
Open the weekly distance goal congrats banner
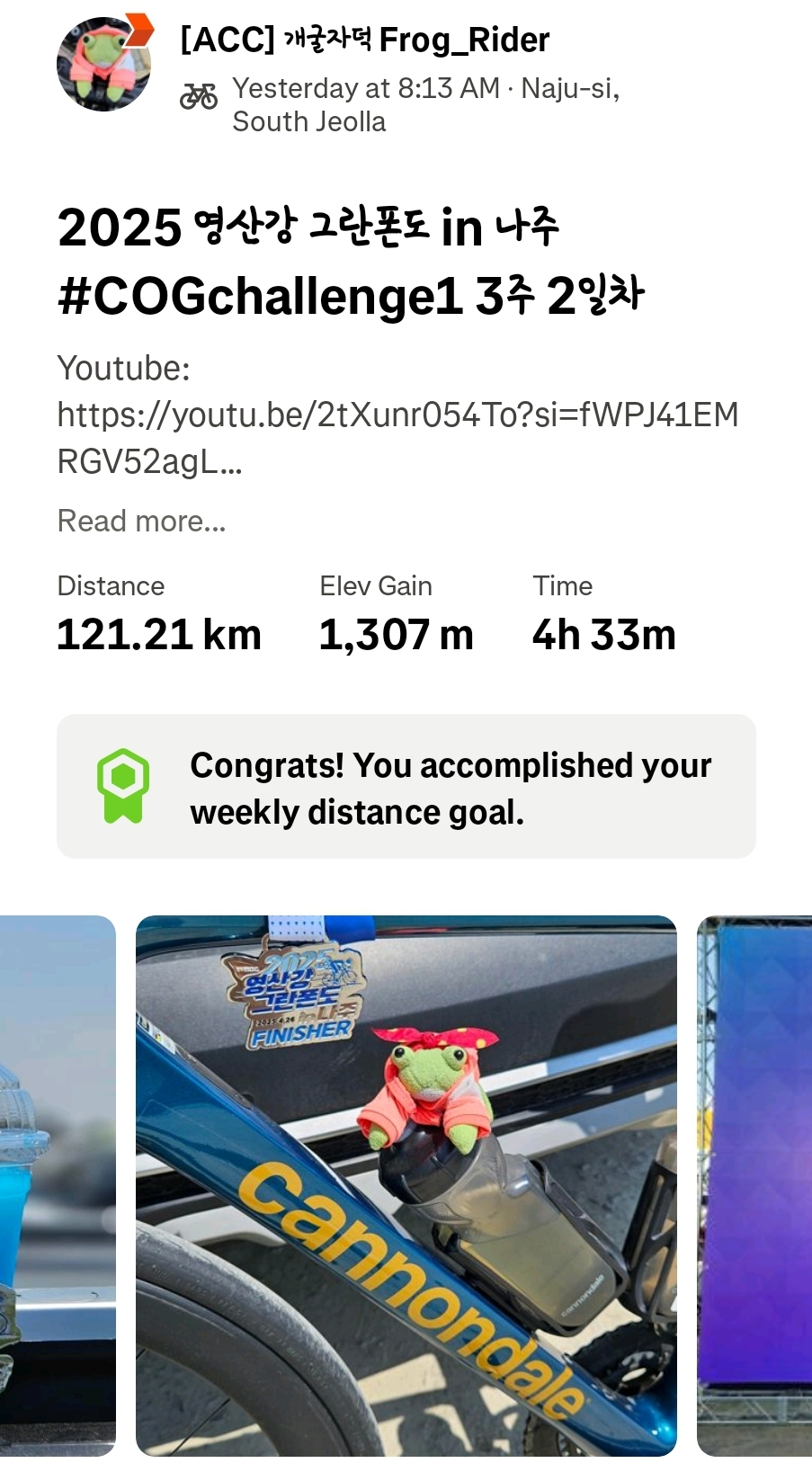pyautogui.click(x=406, y=787)
